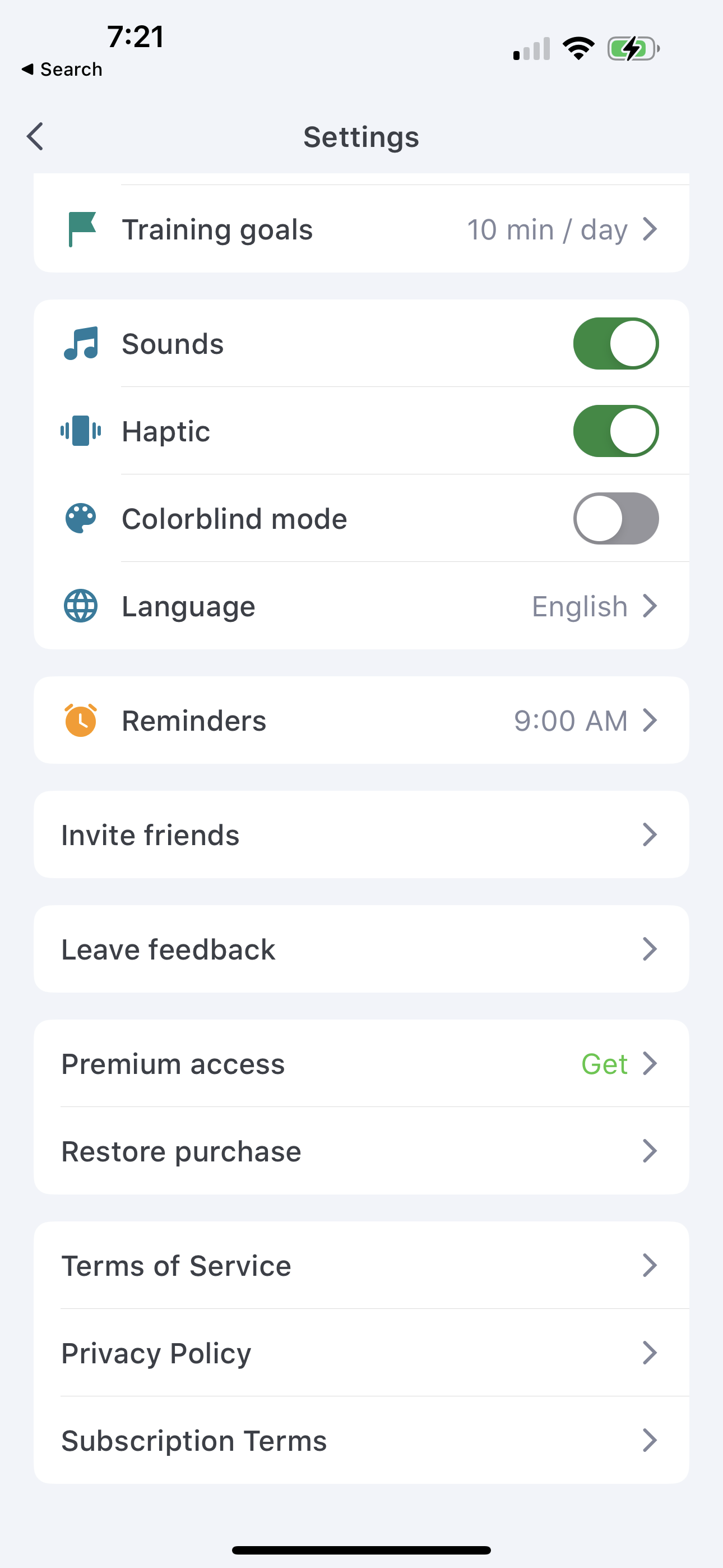
Task: Open the Privacy Policy page
Action: pos(361,1353)
